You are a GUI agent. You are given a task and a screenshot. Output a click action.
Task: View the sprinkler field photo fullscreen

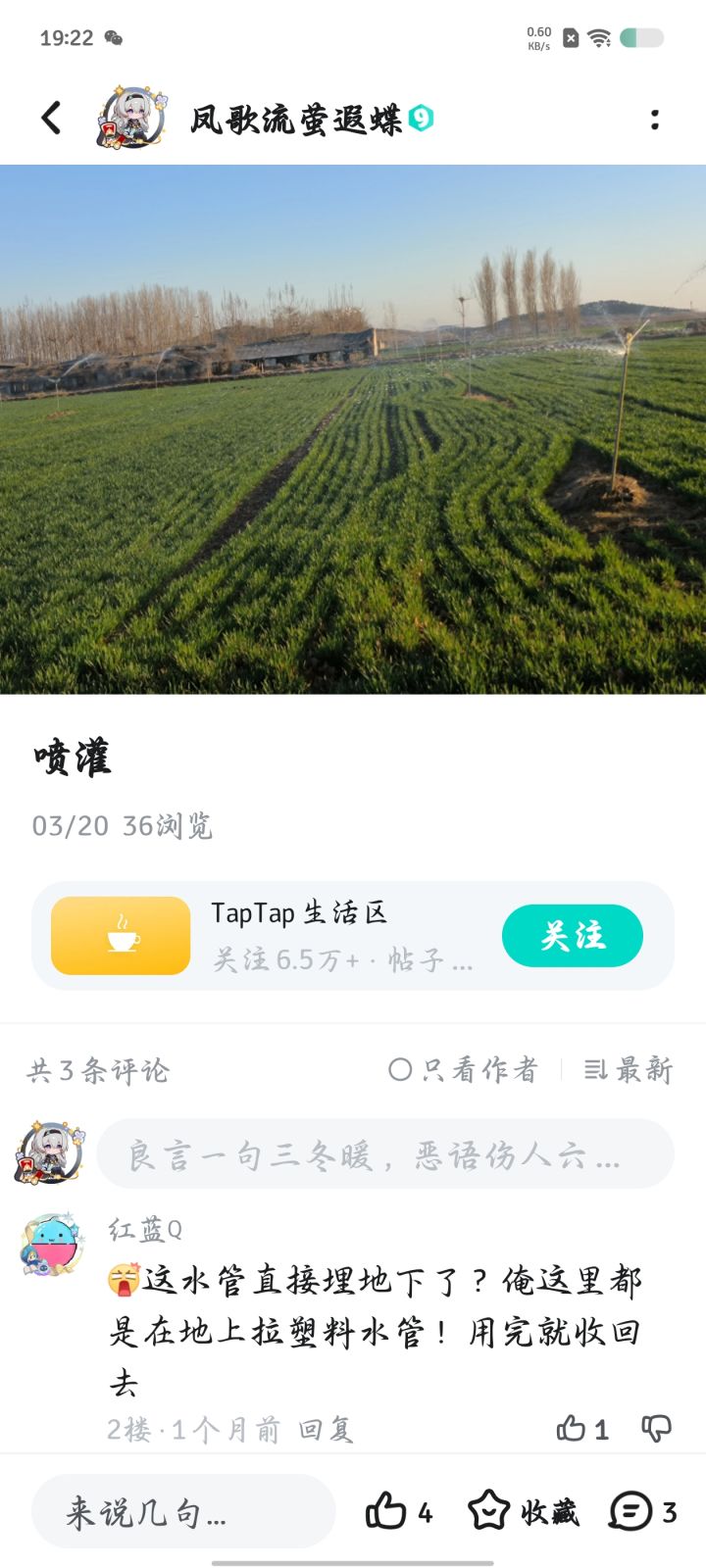(353, 429)
